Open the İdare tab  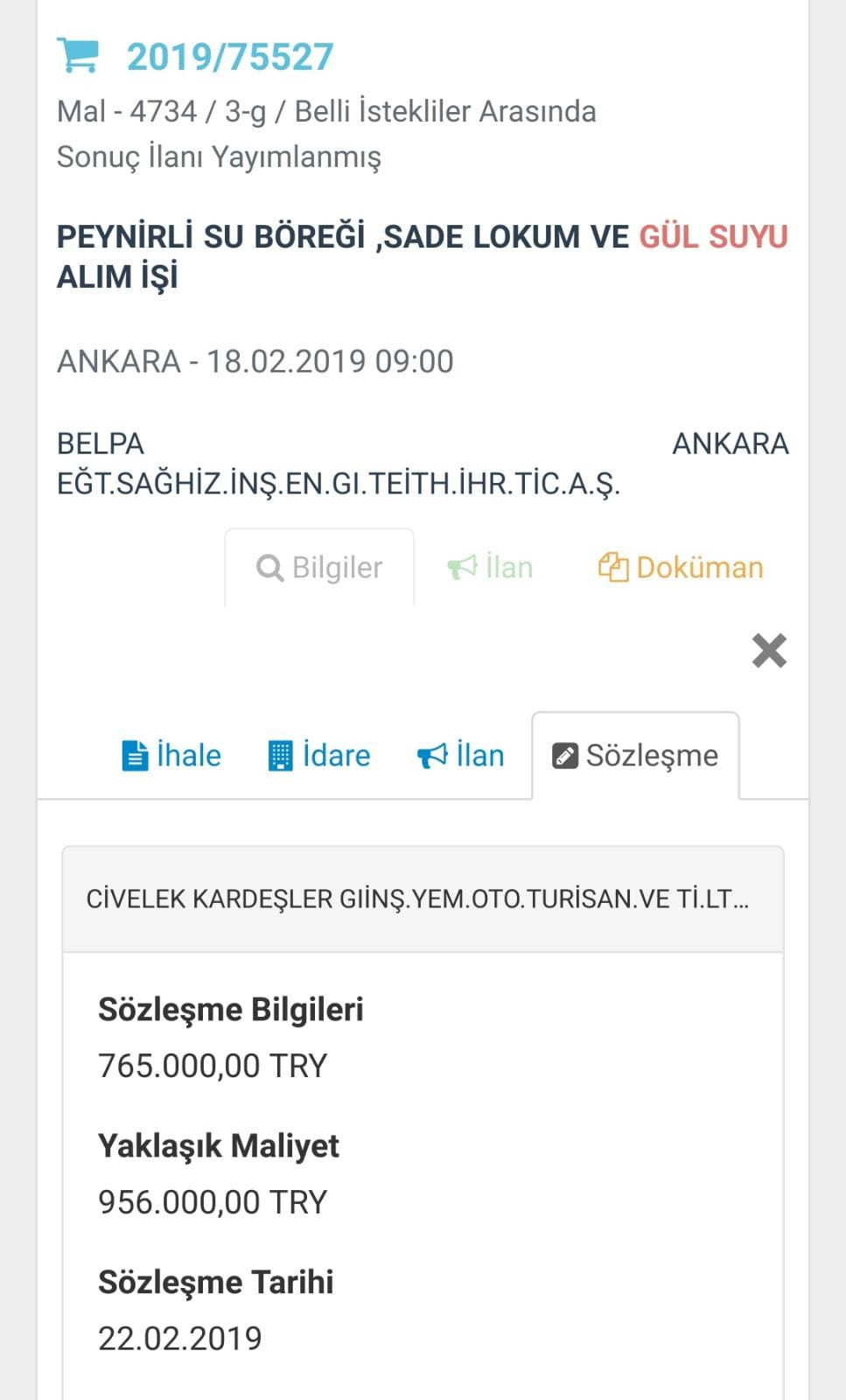(319, 756)
